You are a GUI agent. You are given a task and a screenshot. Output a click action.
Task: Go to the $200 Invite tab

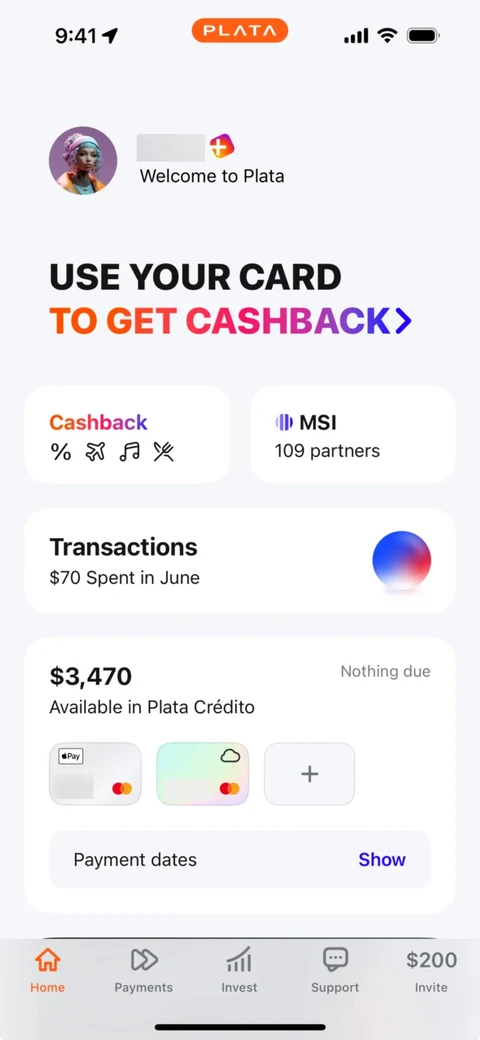431,970
